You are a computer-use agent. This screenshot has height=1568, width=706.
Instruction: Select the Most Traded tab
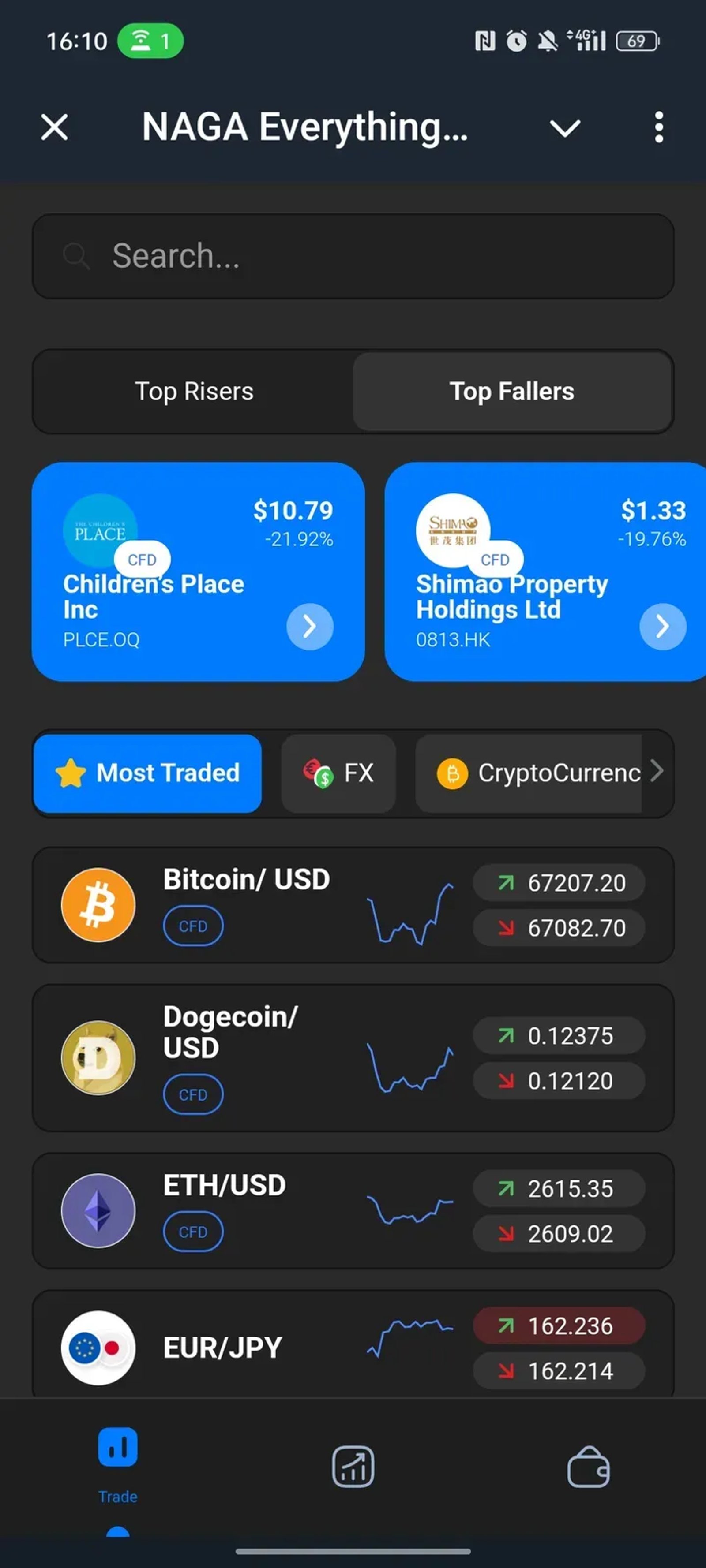click(x=146, y=773)
